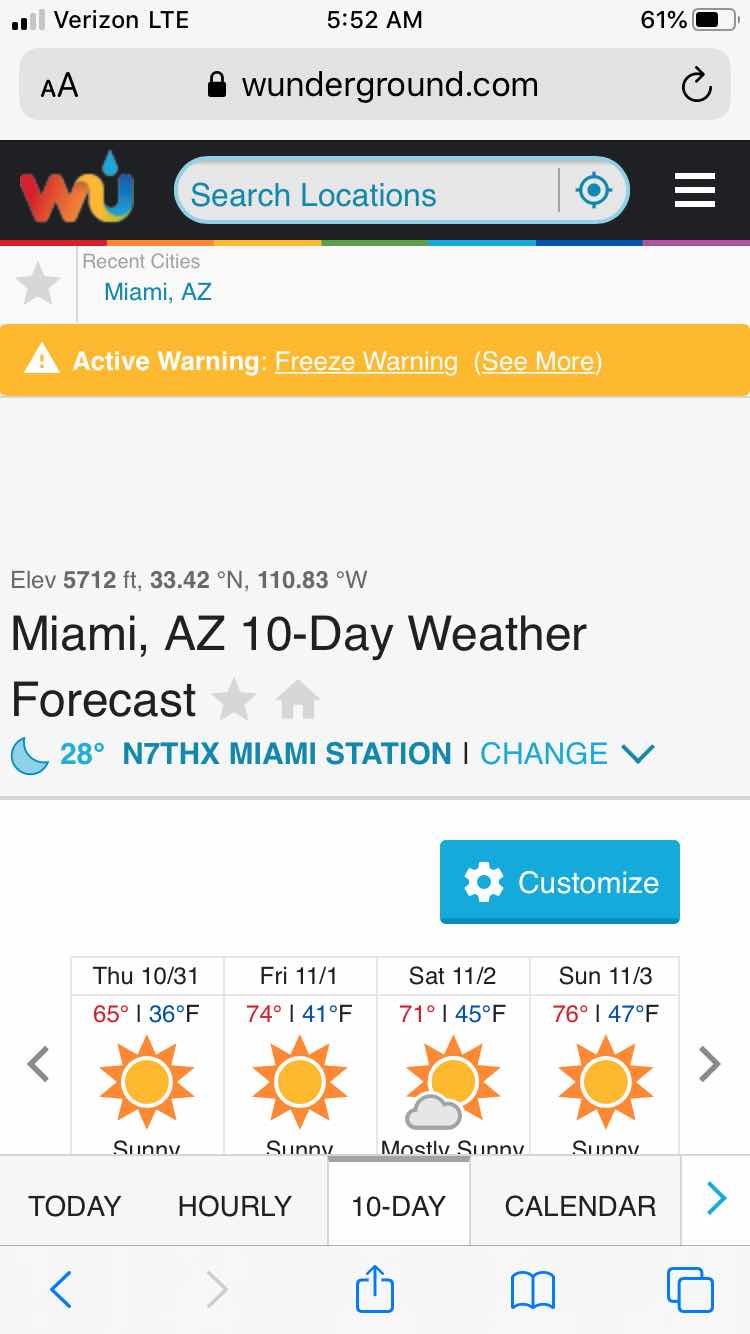Open the favorites star beside Recent Cities
This screenshot has height=1334, width=750.
[x=38, y=285]
